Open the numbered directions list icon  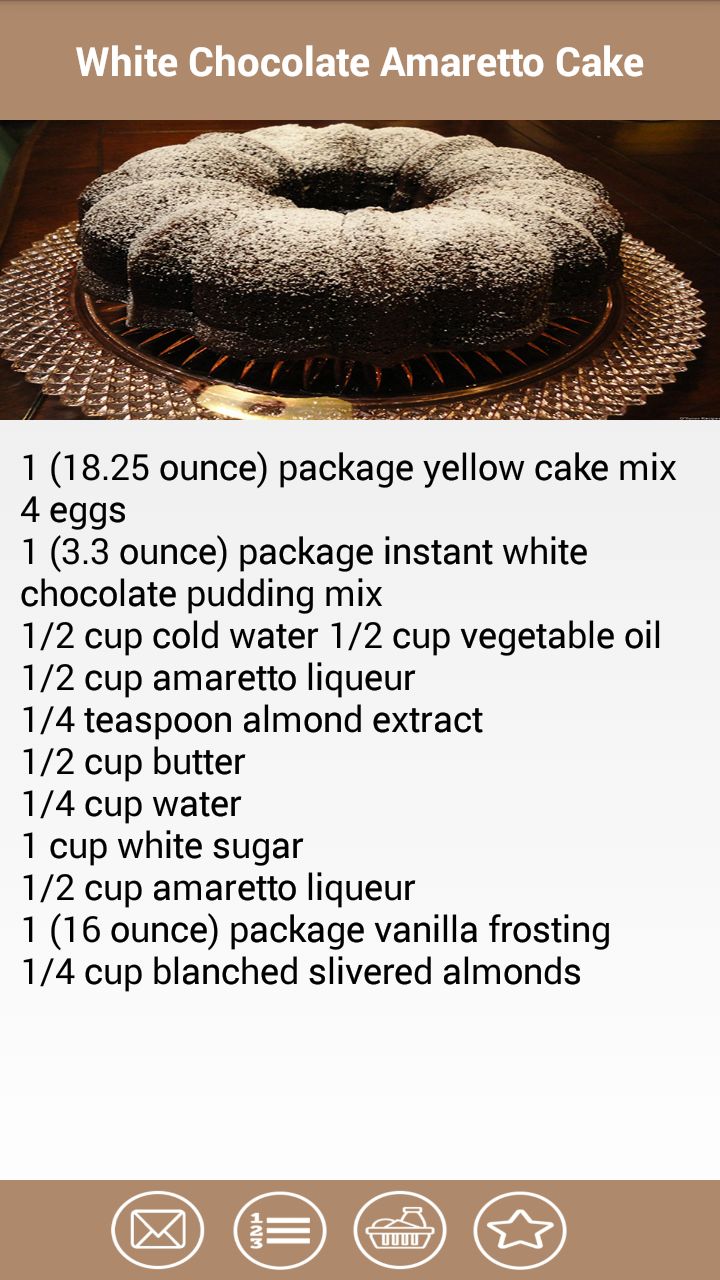[279, 1230]
